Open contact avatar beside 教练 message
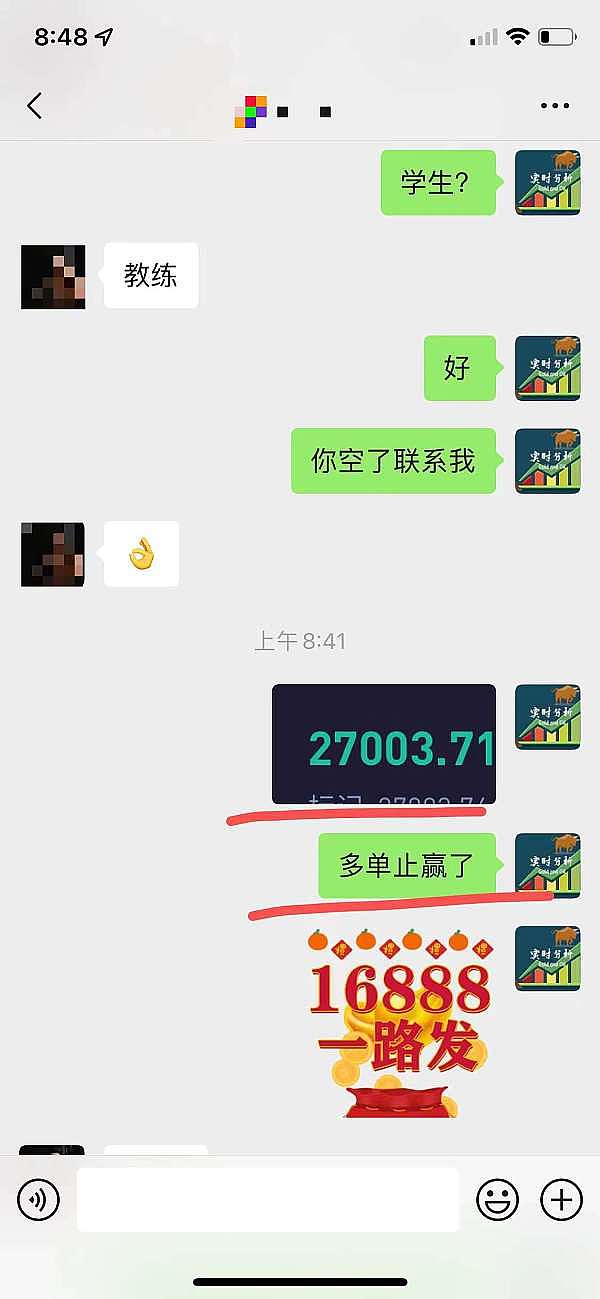The height and width of the screenshot is (1299, 600). [x=53, y=277]
